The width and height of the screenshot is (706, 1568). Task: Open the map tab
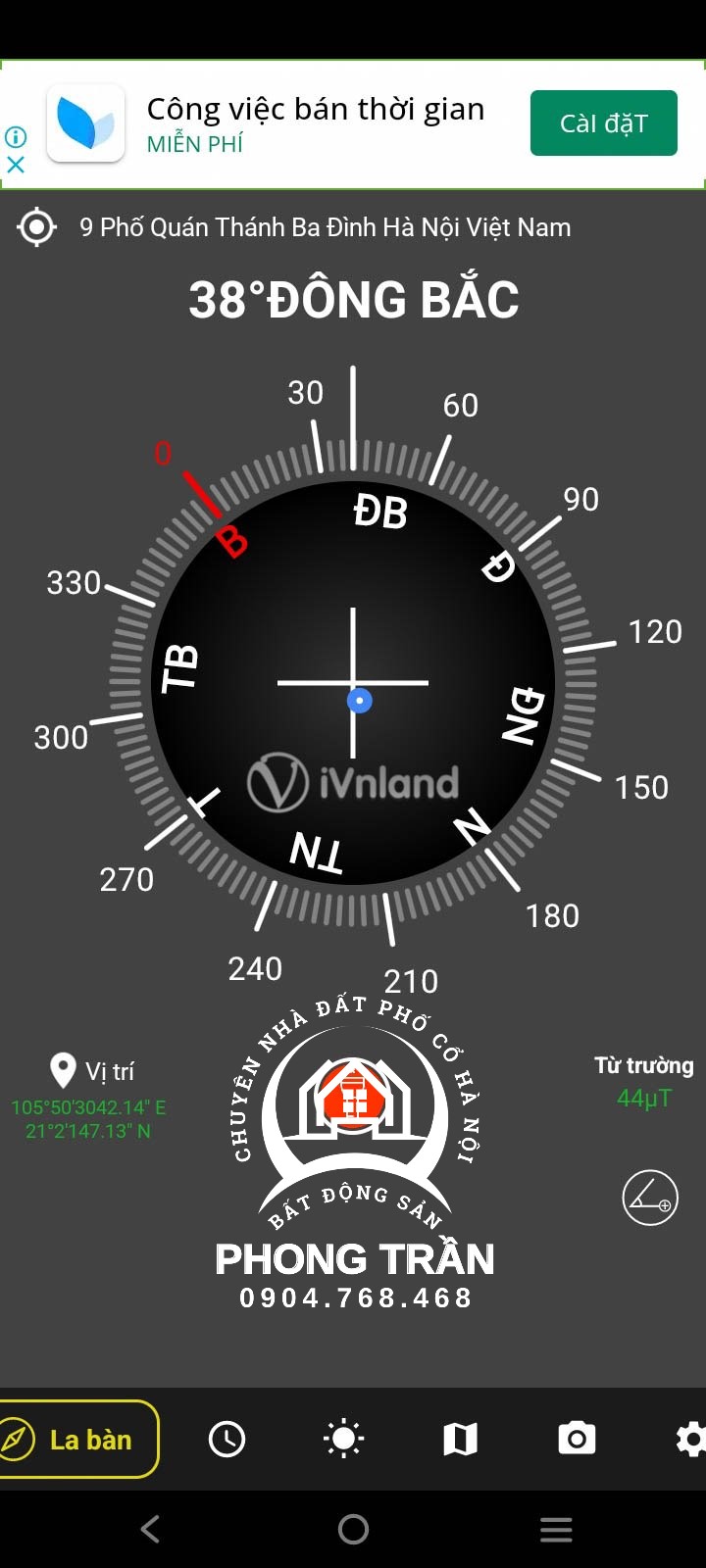[460, 1439]
